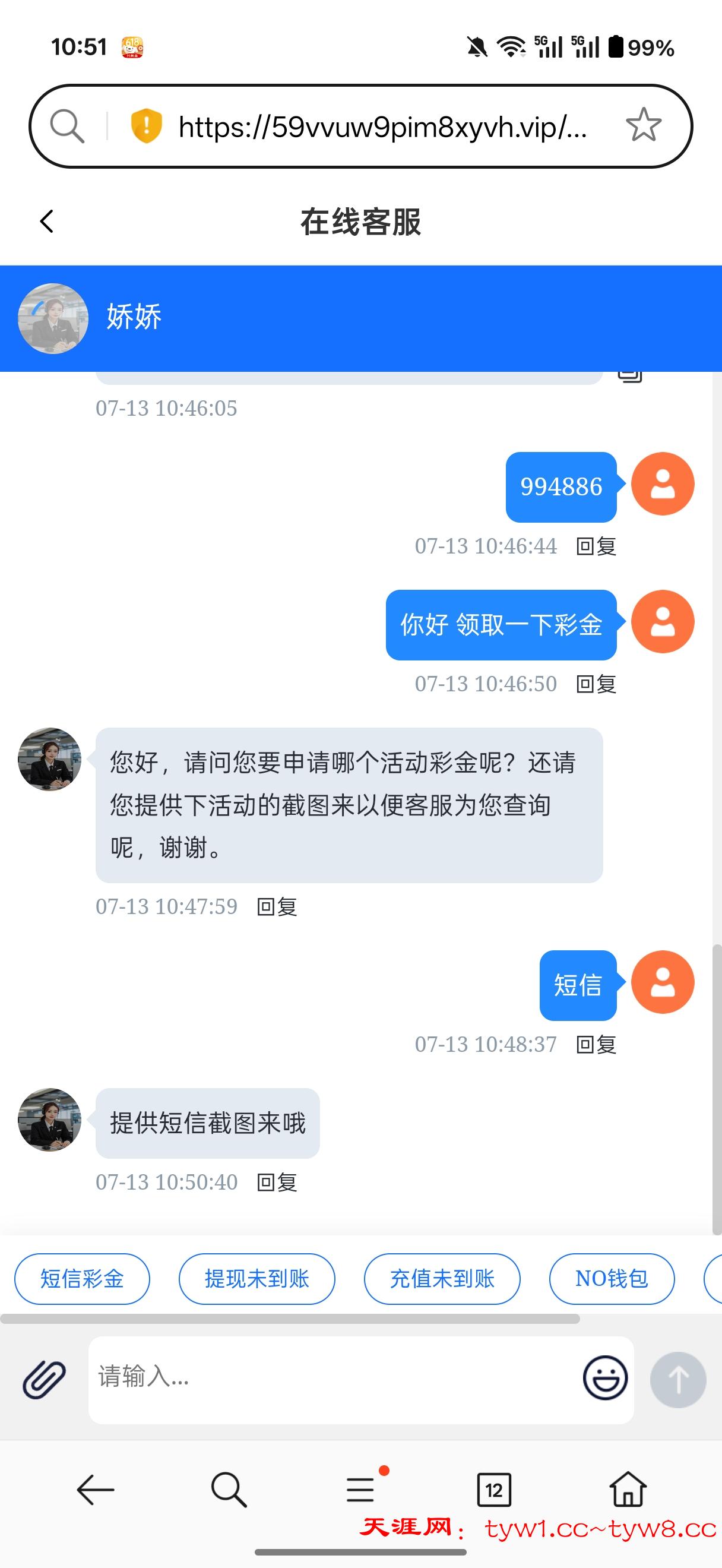The height and width of the screenshot is (1568, 722).
Task: Attach a file with the paperclip icon
Action: point(45,1379)
